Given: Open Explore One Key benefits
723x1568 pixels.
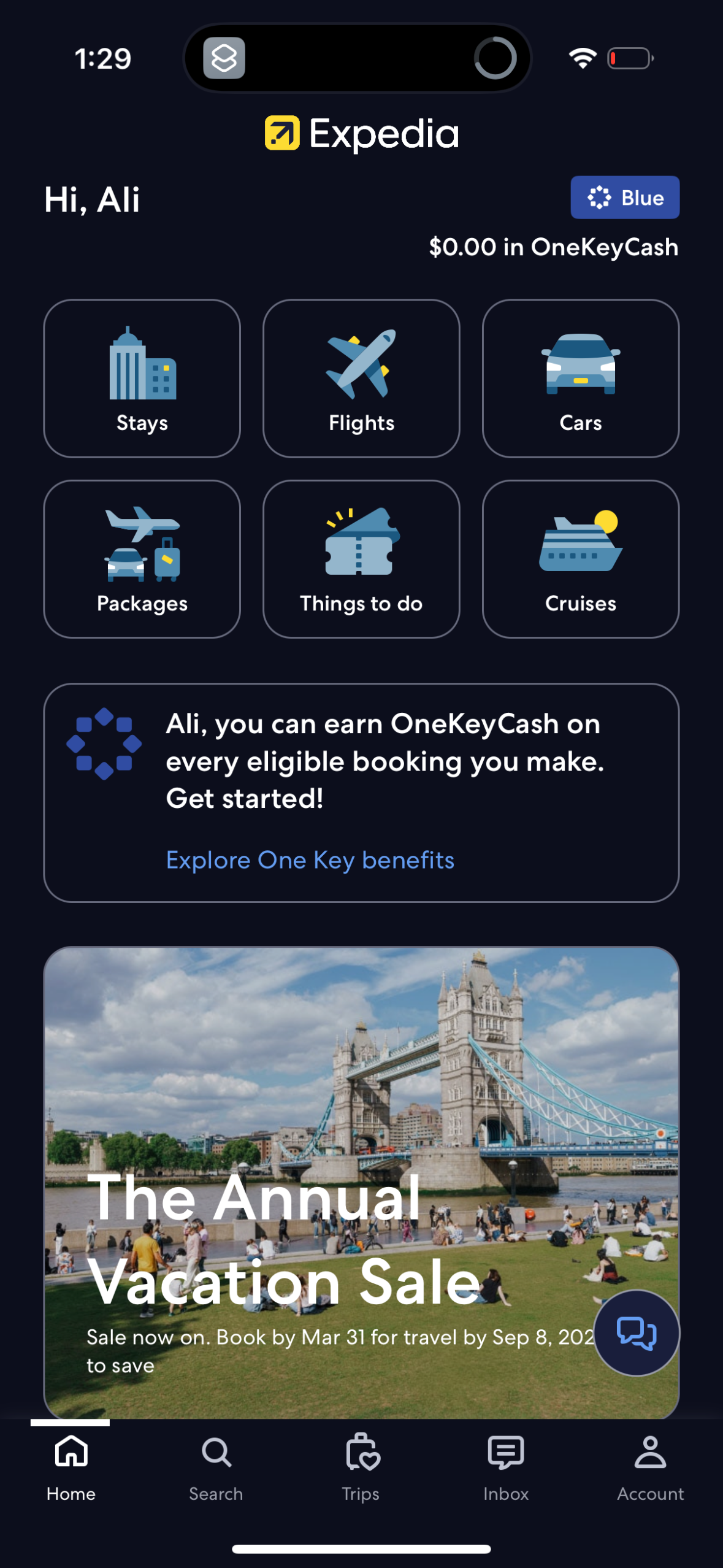Looking at the screenshot, I should pyautogui.click(x=310, y=859).
